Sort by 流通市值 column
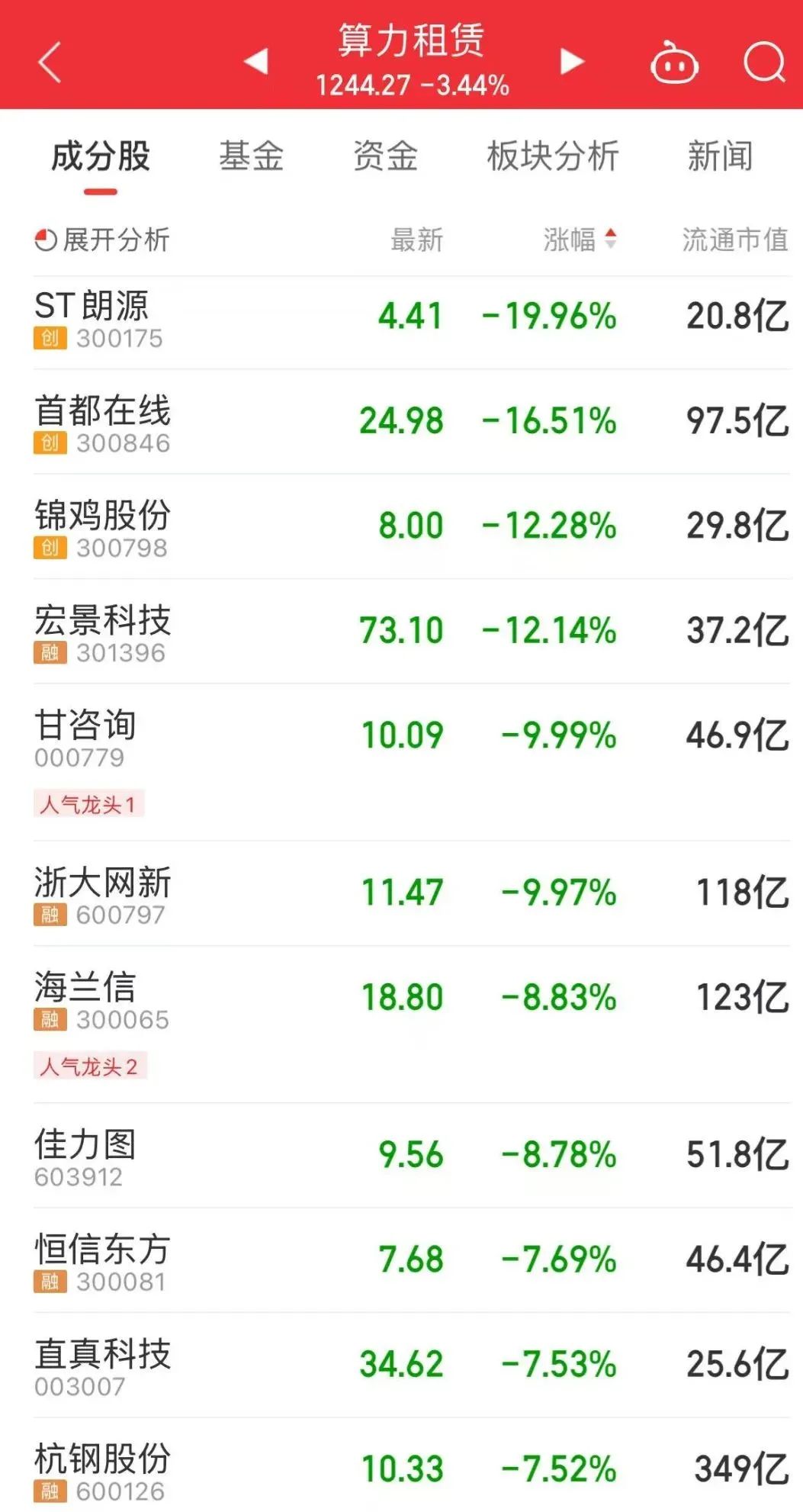Image resolution: width=803 pixels, height=1512 pixels. (734, 240)
